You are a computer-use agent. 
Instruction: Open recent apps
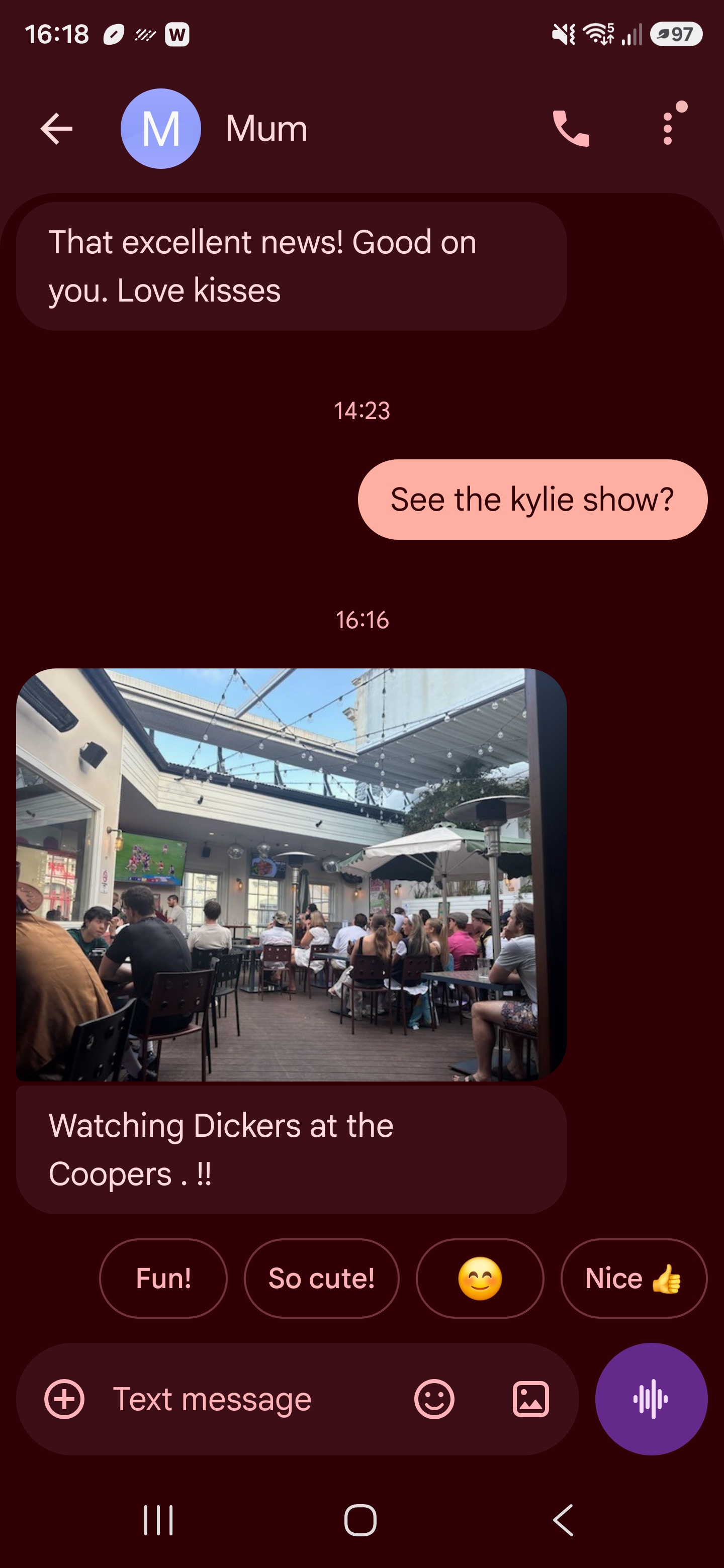158,1521
